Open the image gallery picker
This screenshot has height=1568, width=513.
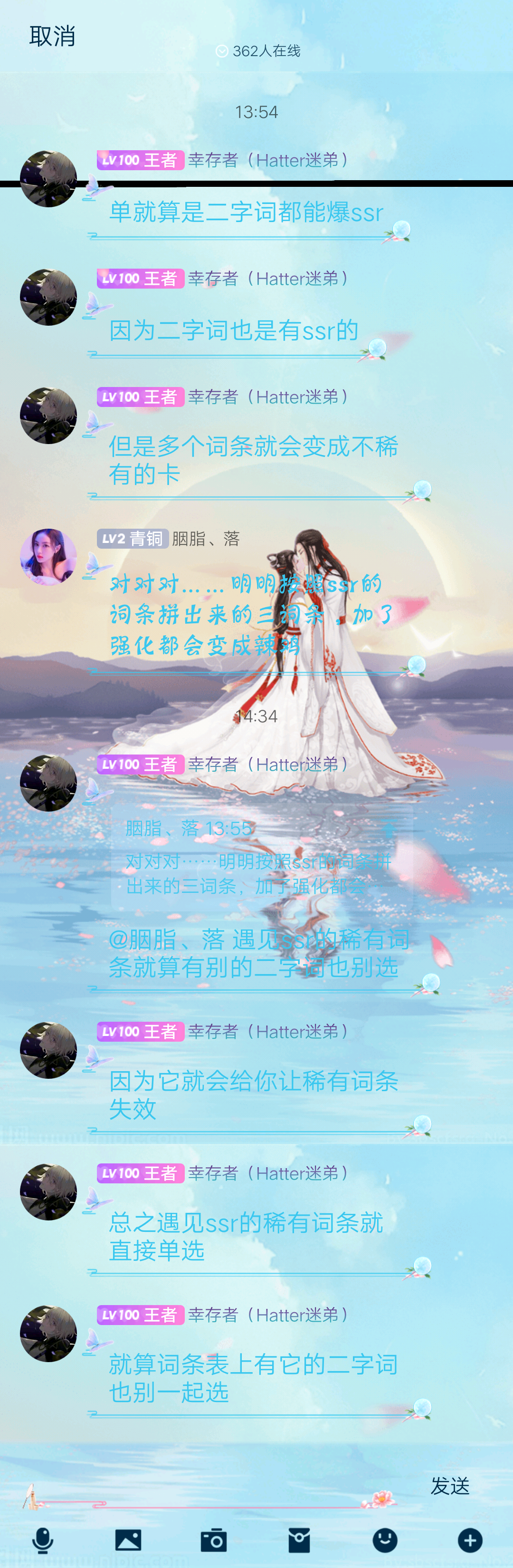pyautogui.click(x=128, y=1540)
